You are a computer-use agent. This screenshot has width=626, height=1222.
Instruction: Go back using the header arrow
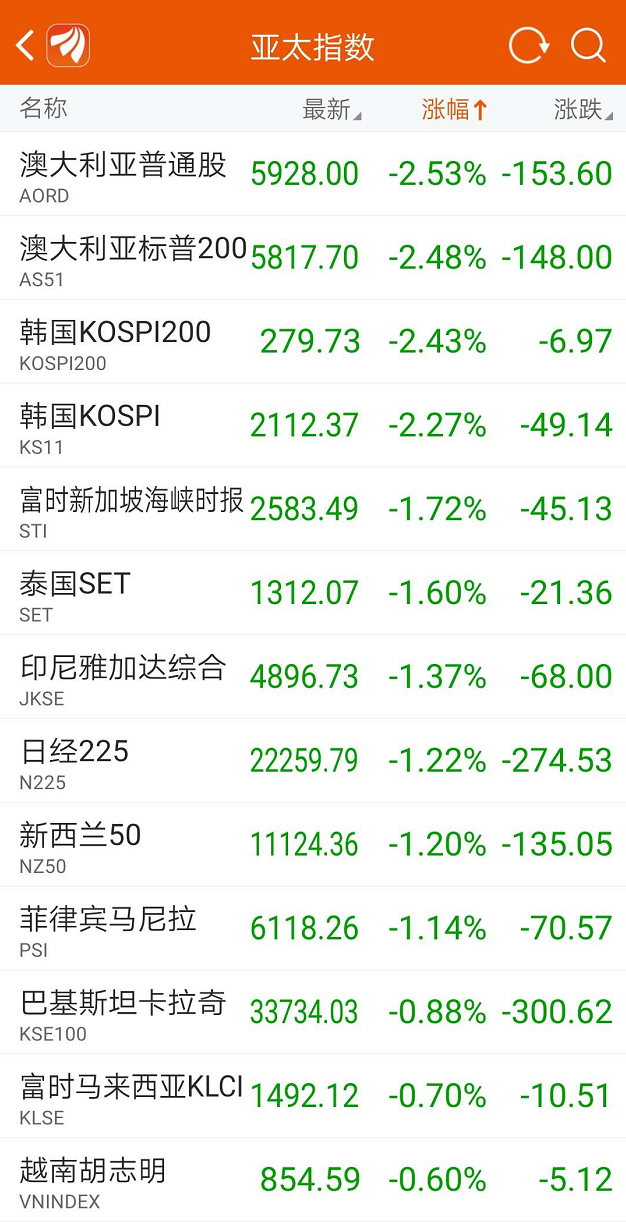(26, 45)
